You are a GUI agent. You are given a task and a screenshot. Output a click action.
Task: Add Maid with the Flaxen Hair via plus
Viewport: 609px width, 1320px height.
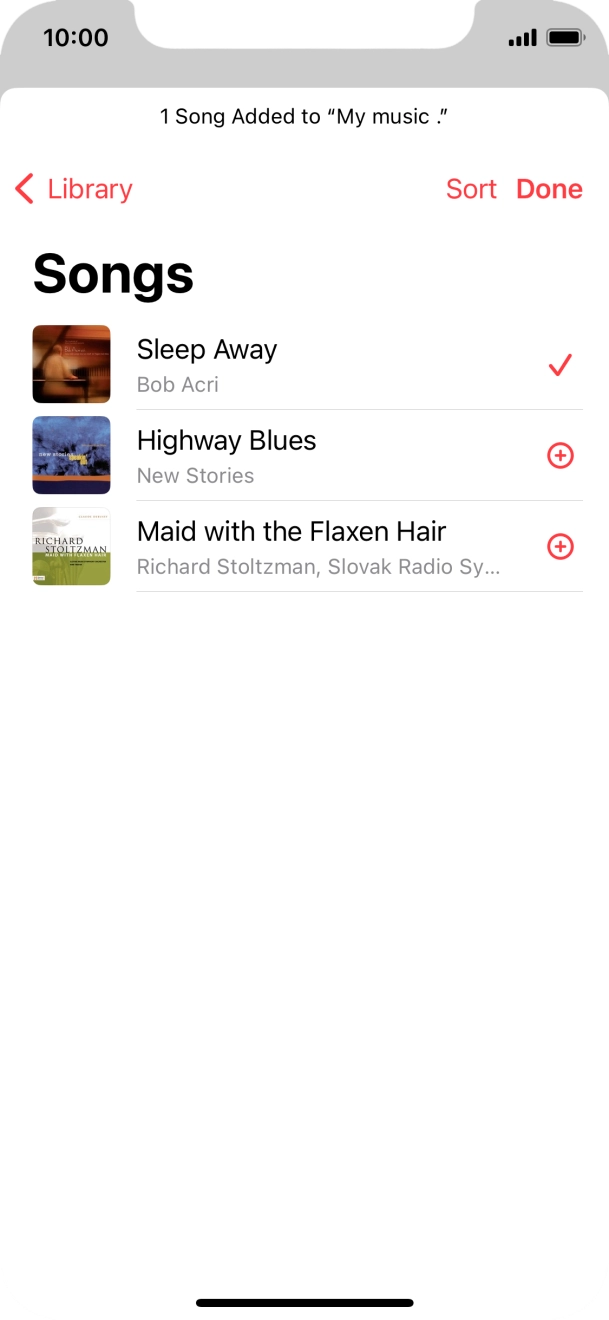[561, 547]
